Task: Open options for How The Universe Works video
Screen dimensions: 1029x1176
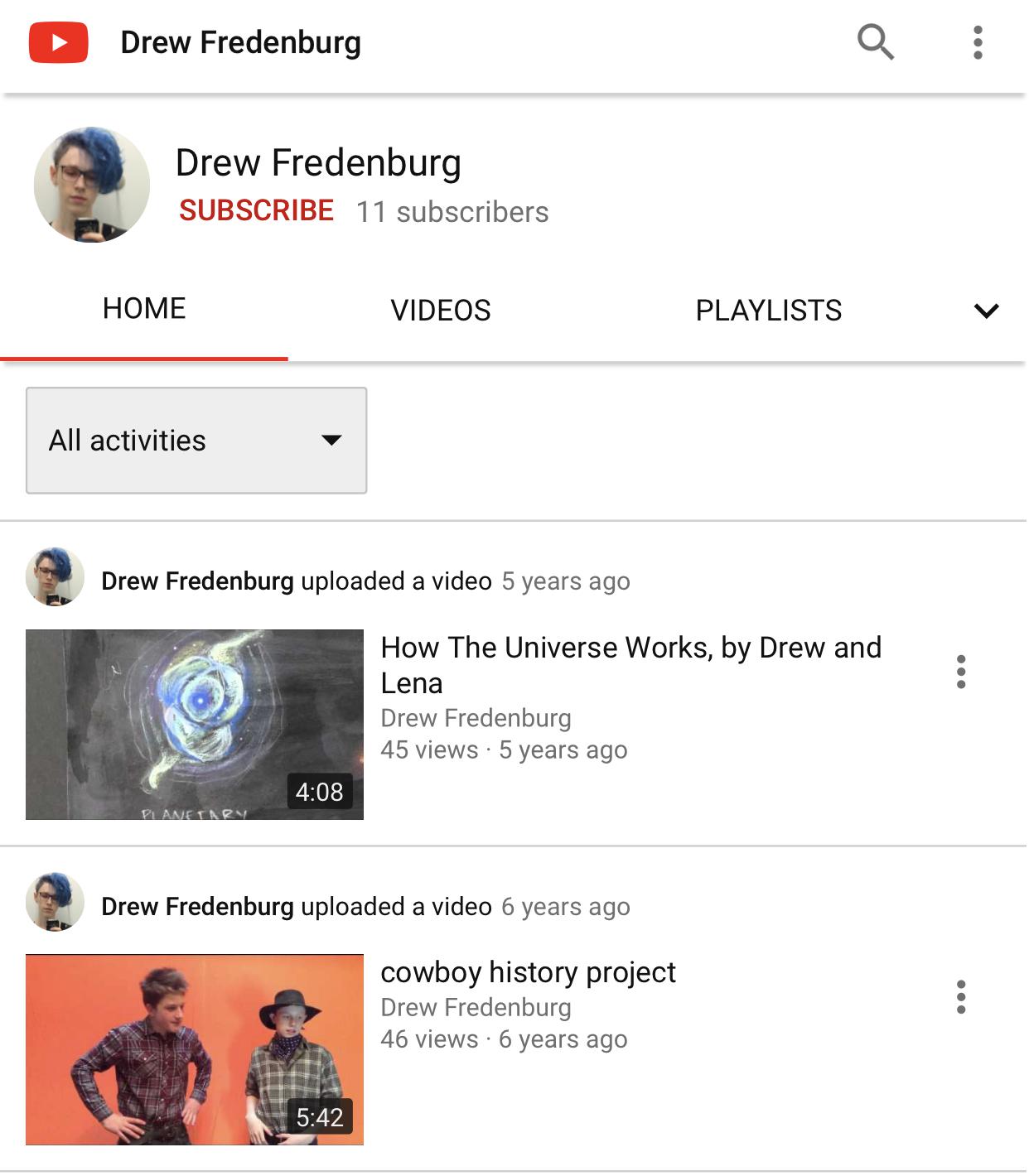Action: (961, 672)
